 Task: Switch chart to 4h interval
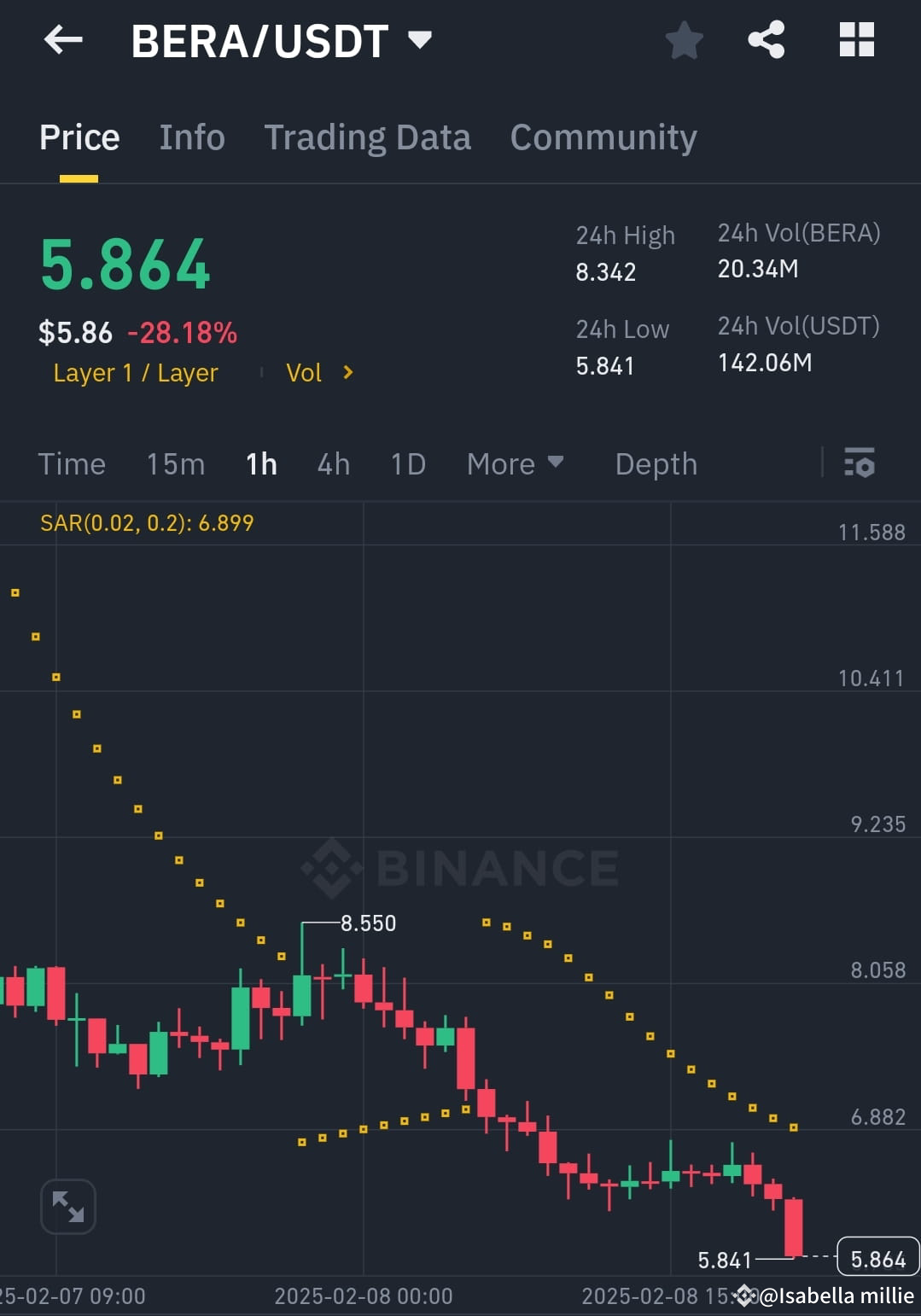coord(333,463)
